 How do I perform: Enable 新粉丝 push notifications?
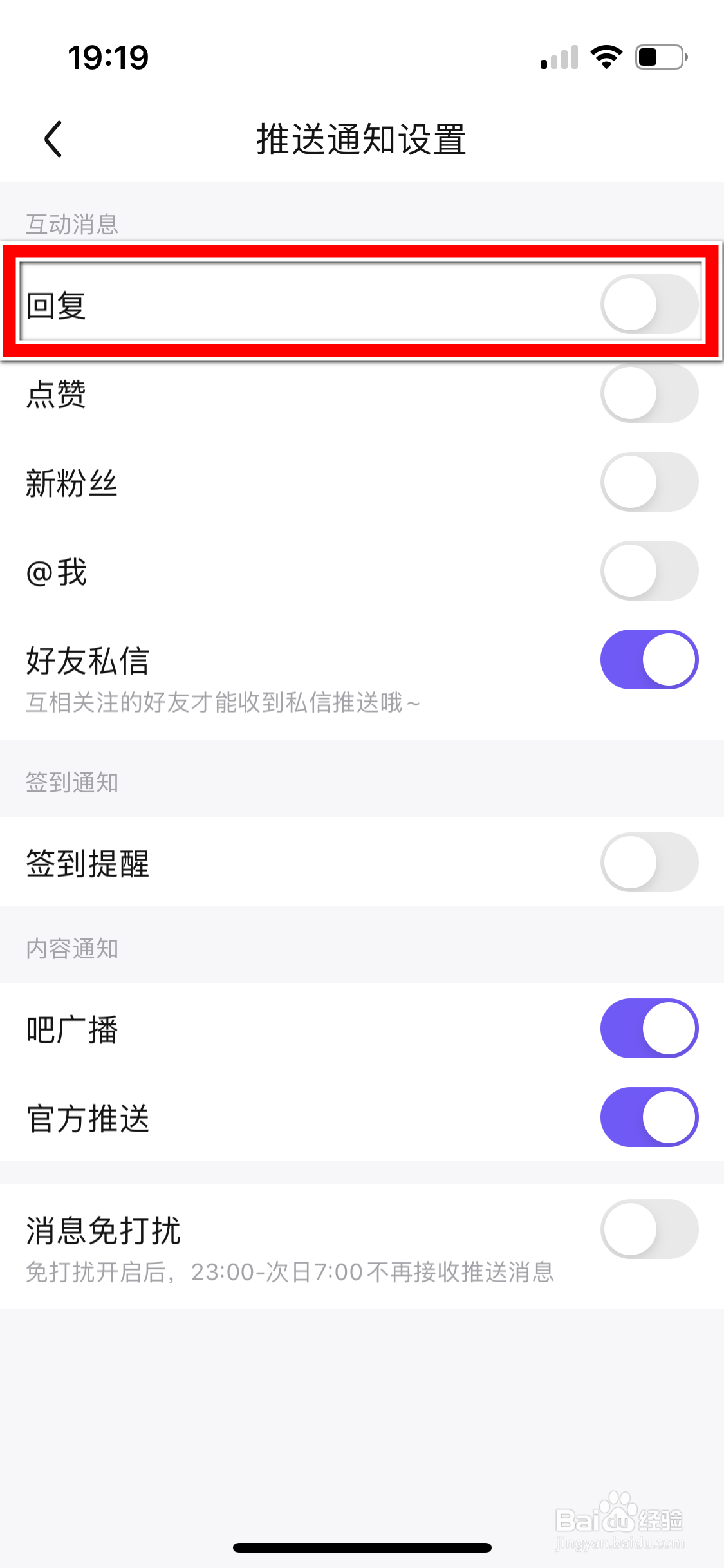[649, 482]
